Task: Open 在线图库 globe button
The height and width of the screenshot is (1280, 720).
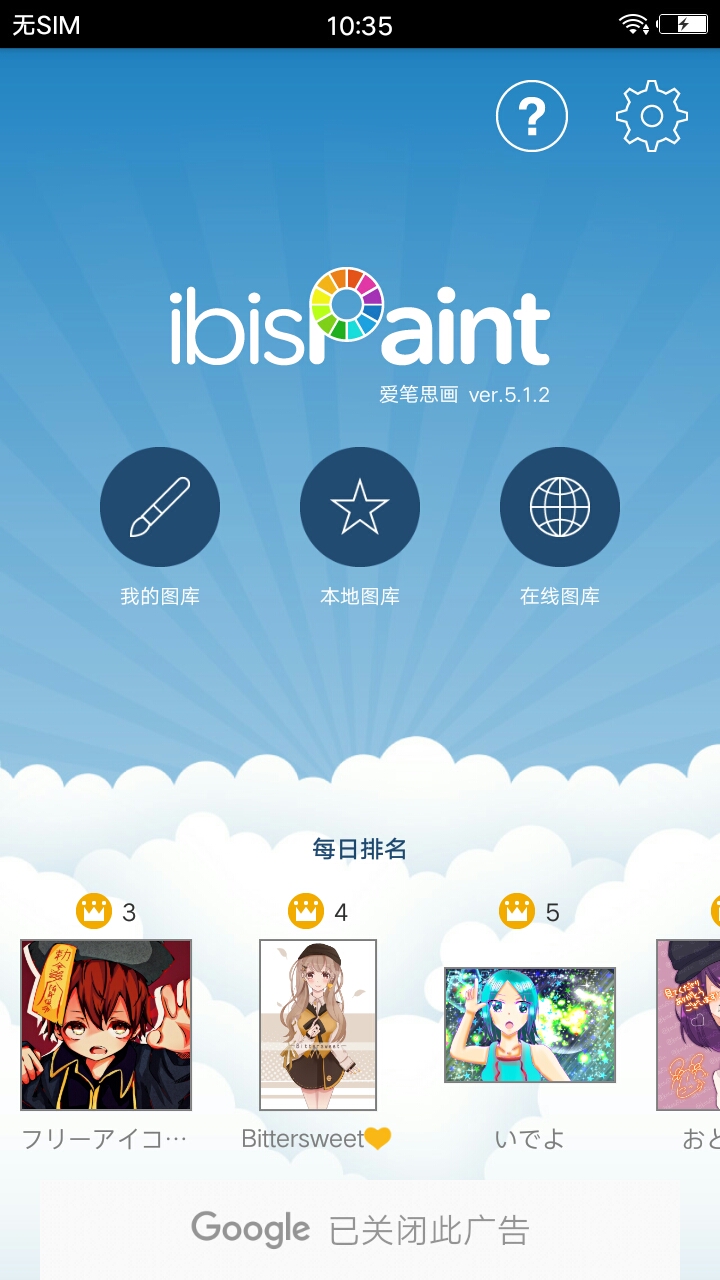Action: (560, 507)
